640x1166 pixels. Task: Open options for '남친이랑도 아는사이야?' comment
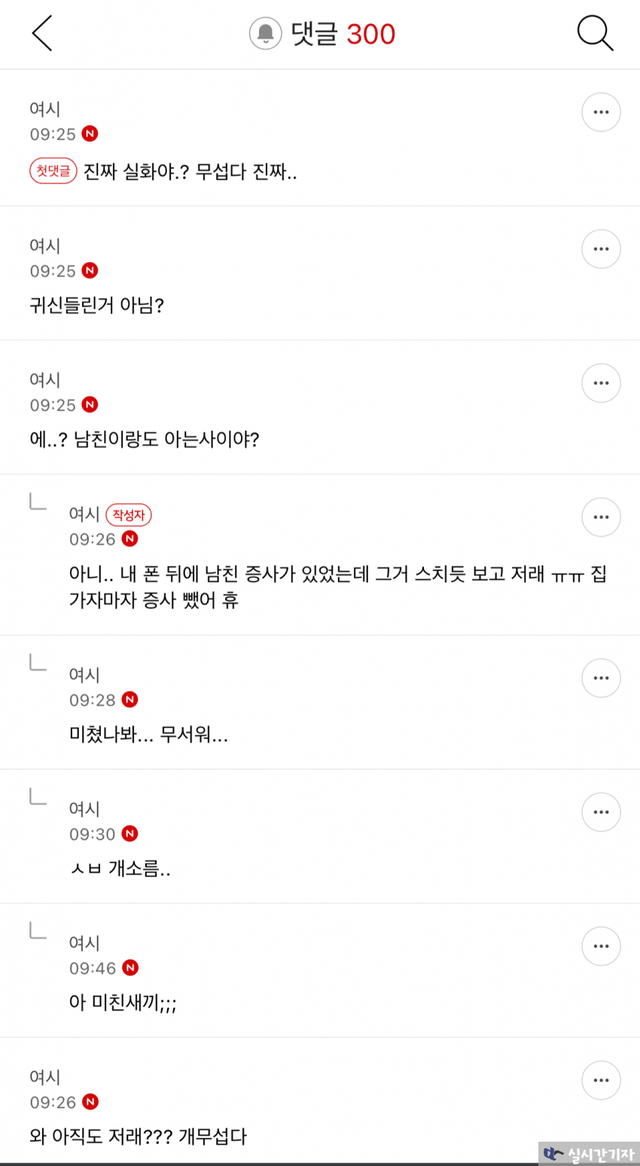point(601,383)
